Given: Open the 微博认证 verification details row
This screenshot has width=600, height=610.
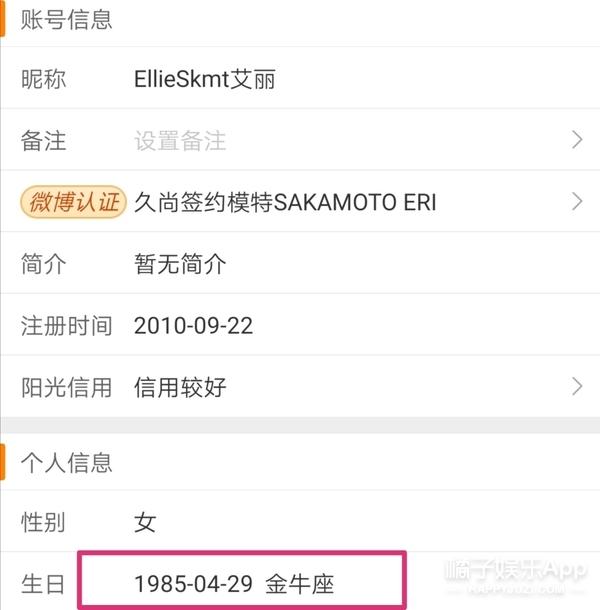Looking at the screenshot, I should tap(300, 203).
